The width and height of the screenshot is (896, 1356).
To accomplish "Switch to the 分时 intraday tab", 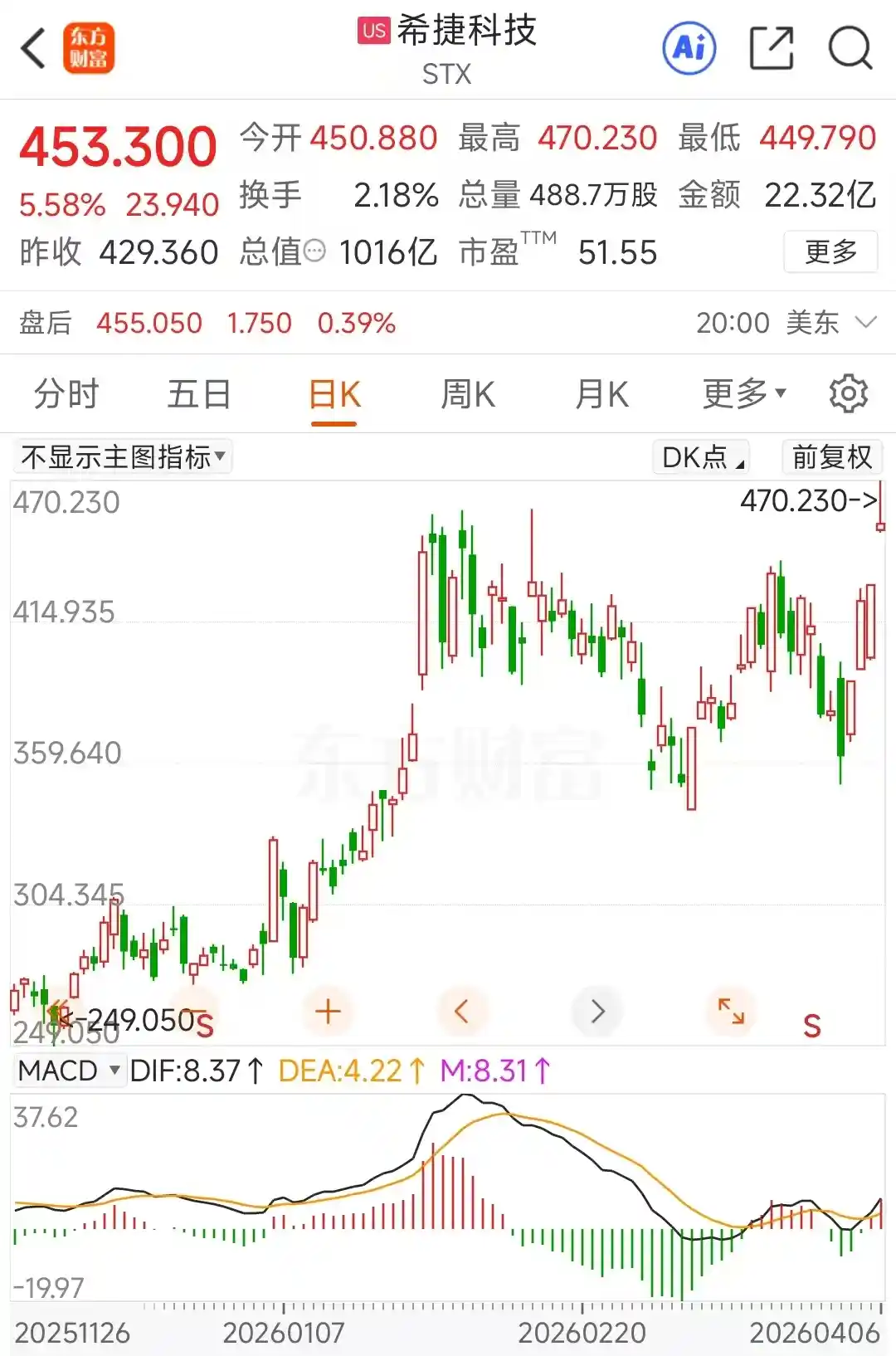I will coord(65,393).
